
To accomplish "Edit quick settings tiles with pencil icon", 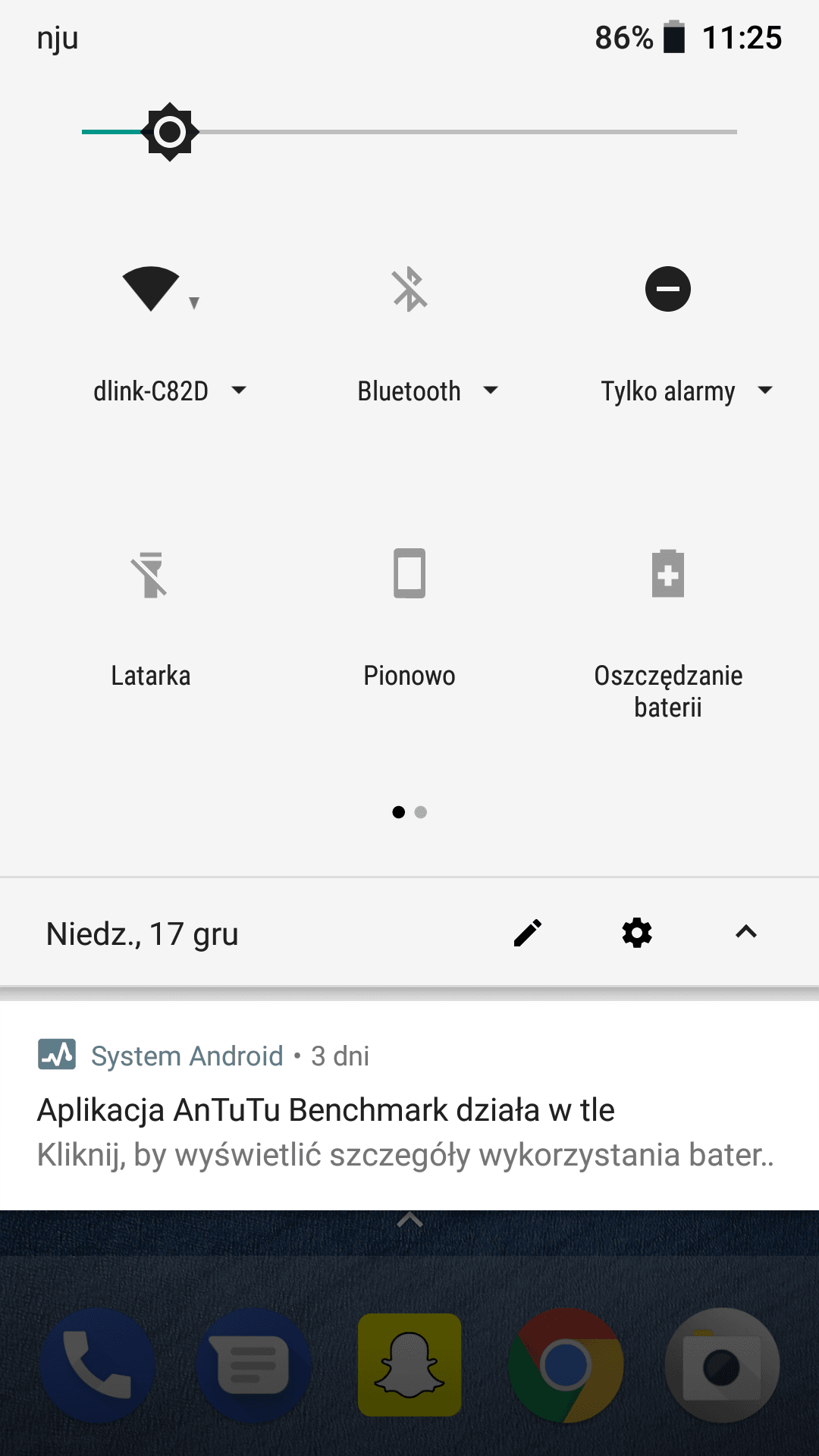I will (x=528, y=934).
